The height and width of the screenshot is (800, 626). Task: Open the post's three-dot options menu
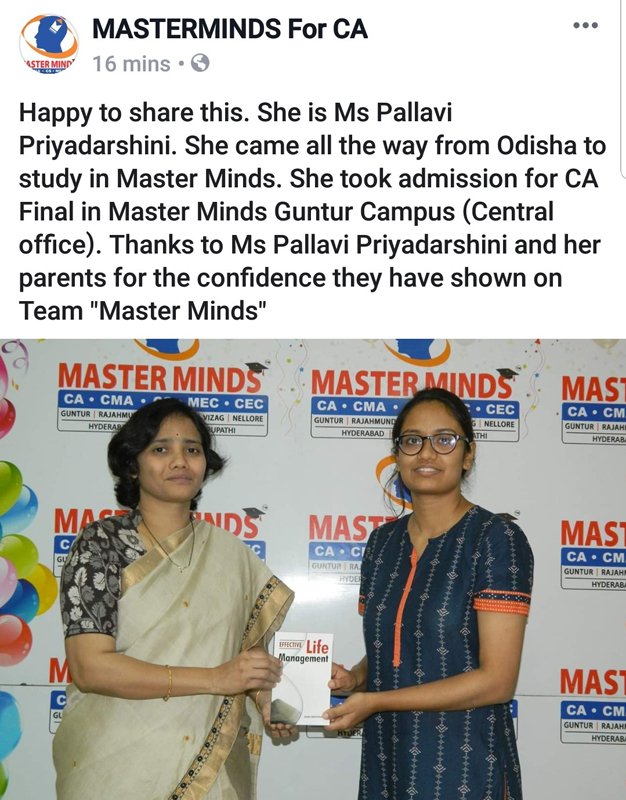click(585, 25)
